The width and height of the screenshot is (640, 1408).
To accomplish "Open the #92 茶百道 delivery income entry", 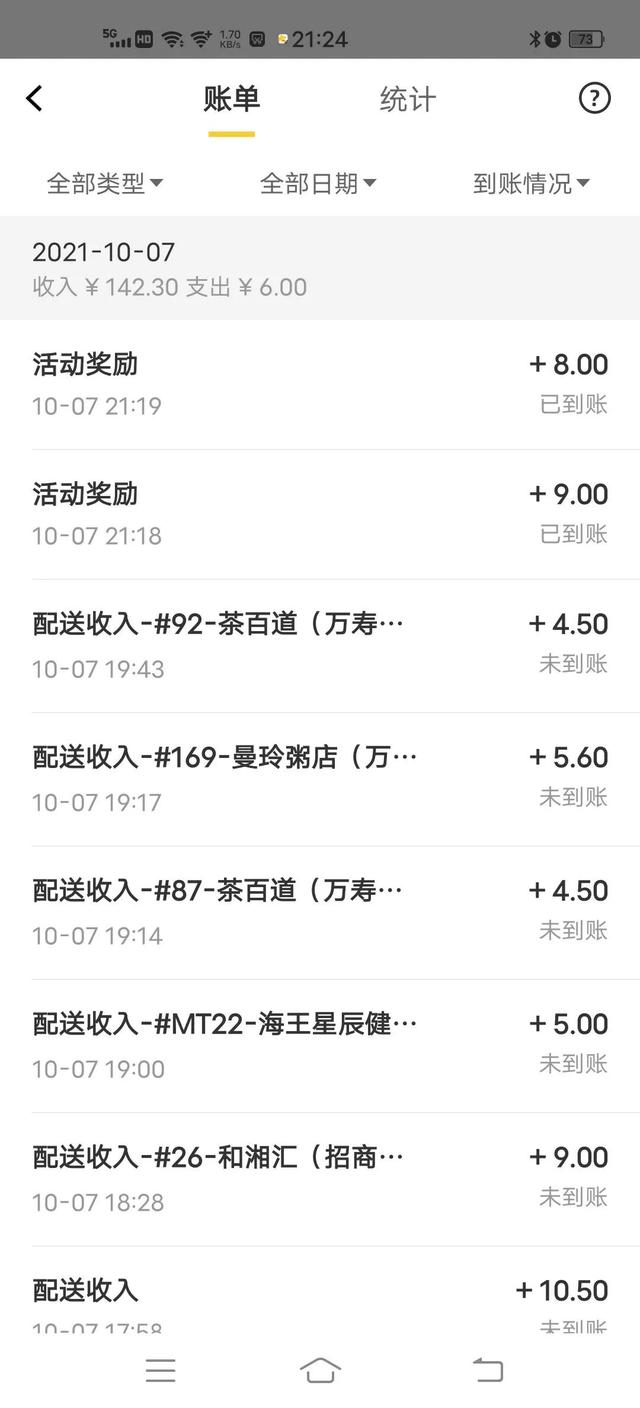I will pos(320,646).
